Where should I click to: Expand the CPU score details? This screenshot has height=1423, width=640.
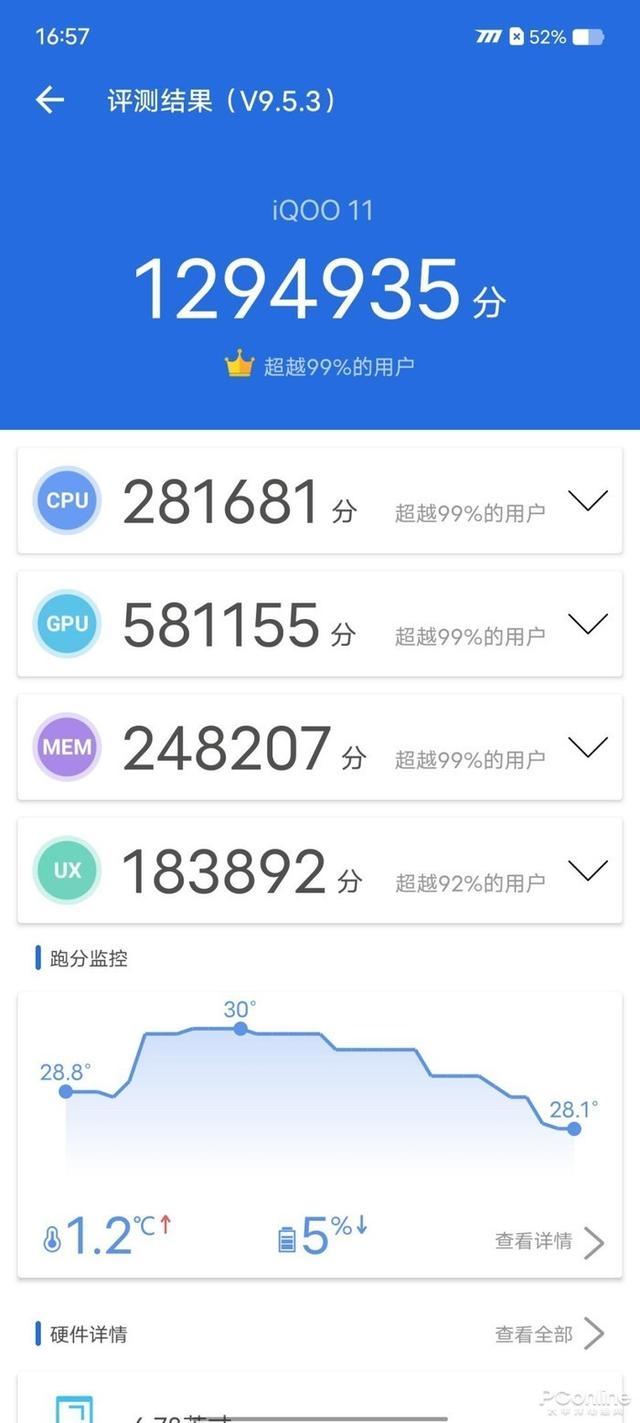587,501
